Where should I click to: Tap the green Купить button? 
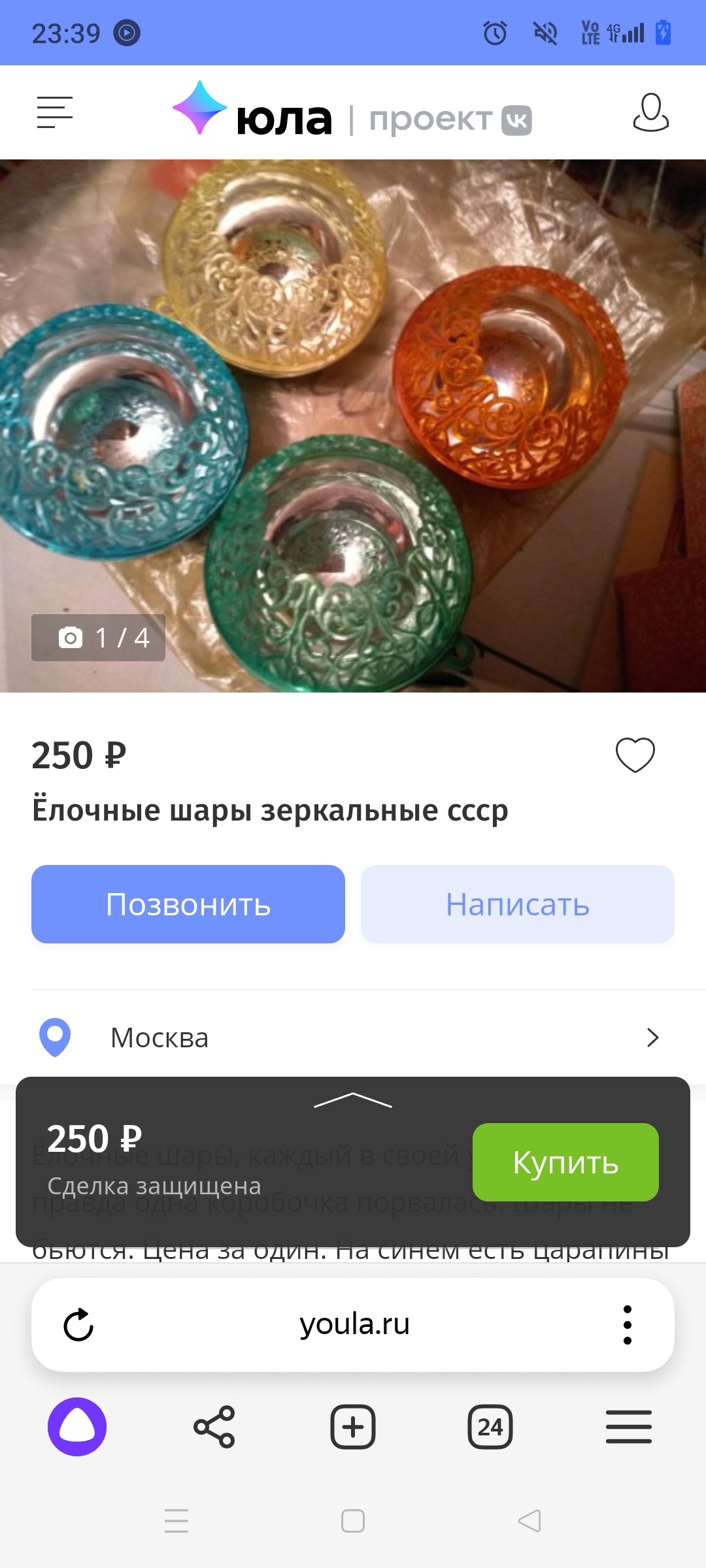(x=565, y=1162)
